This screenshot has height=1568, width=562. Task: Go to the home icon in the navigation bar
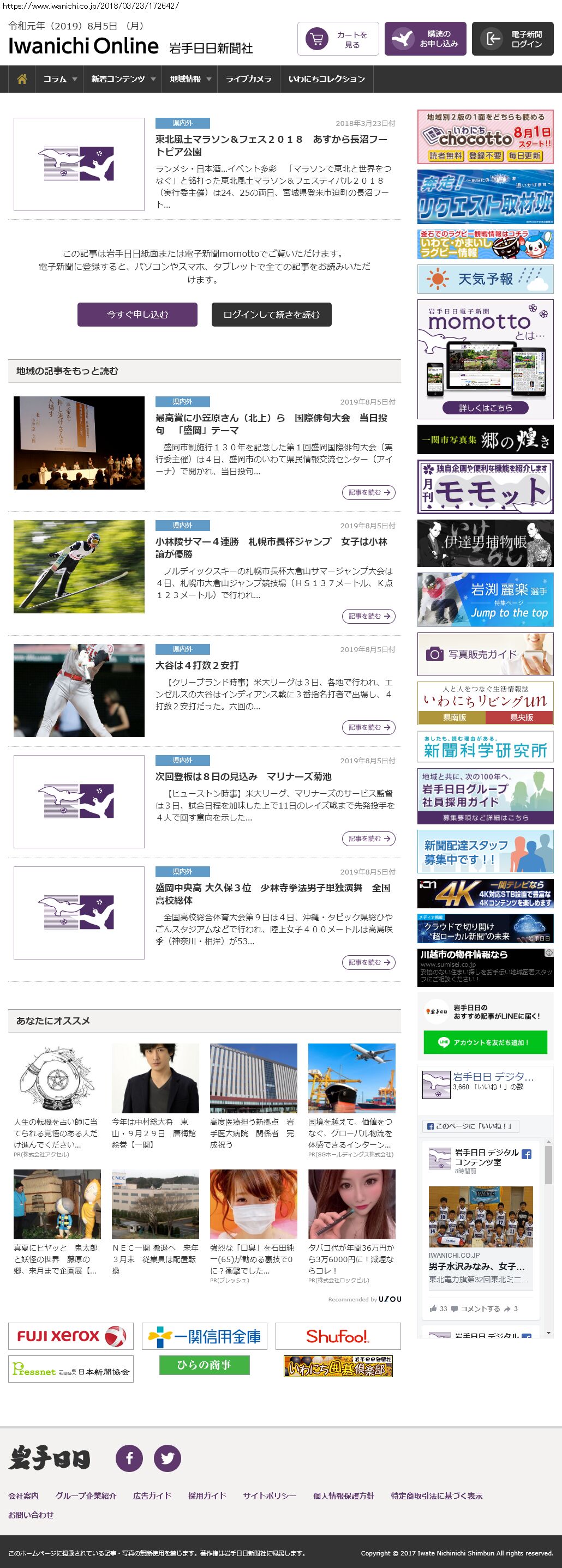point(22,79)
